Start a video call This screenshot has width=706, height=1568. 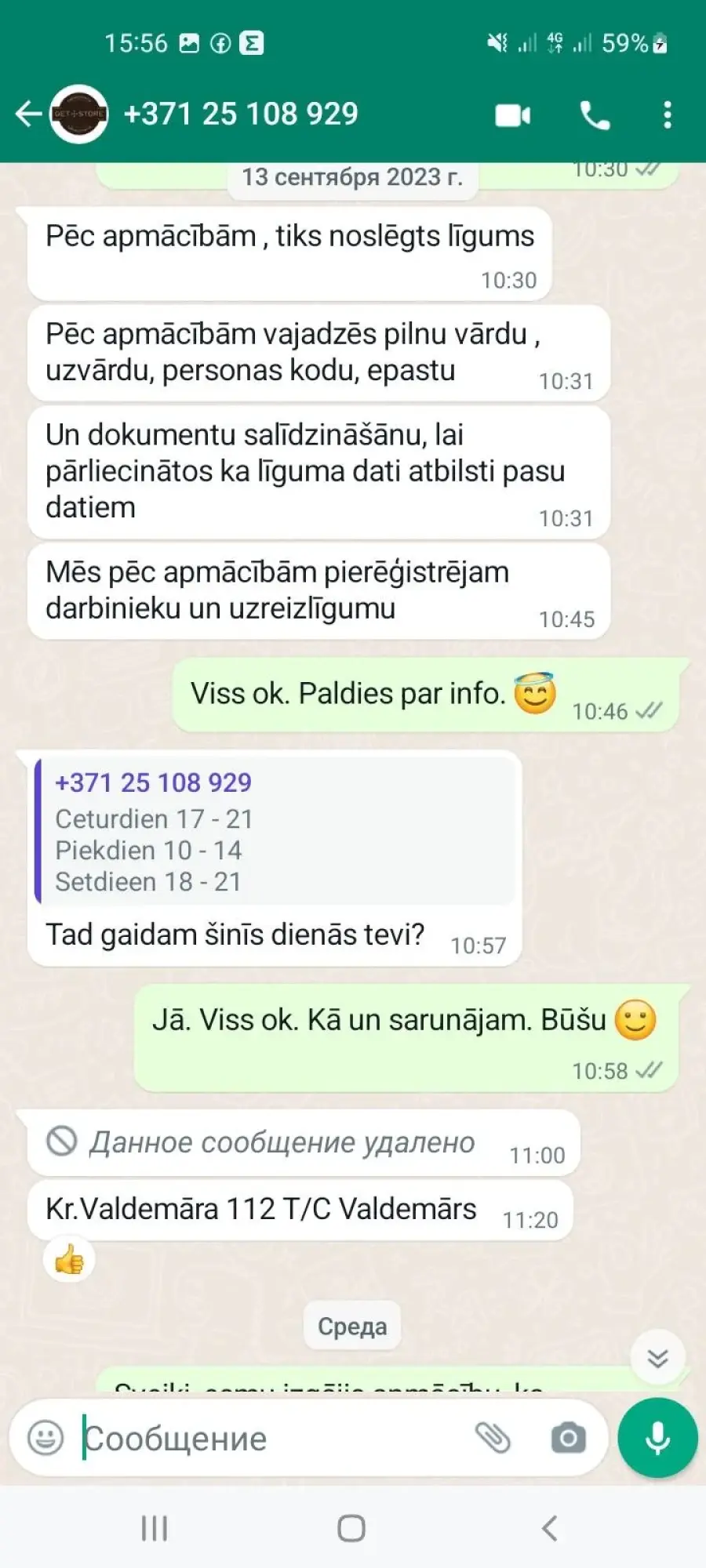(x=513, y=115)
